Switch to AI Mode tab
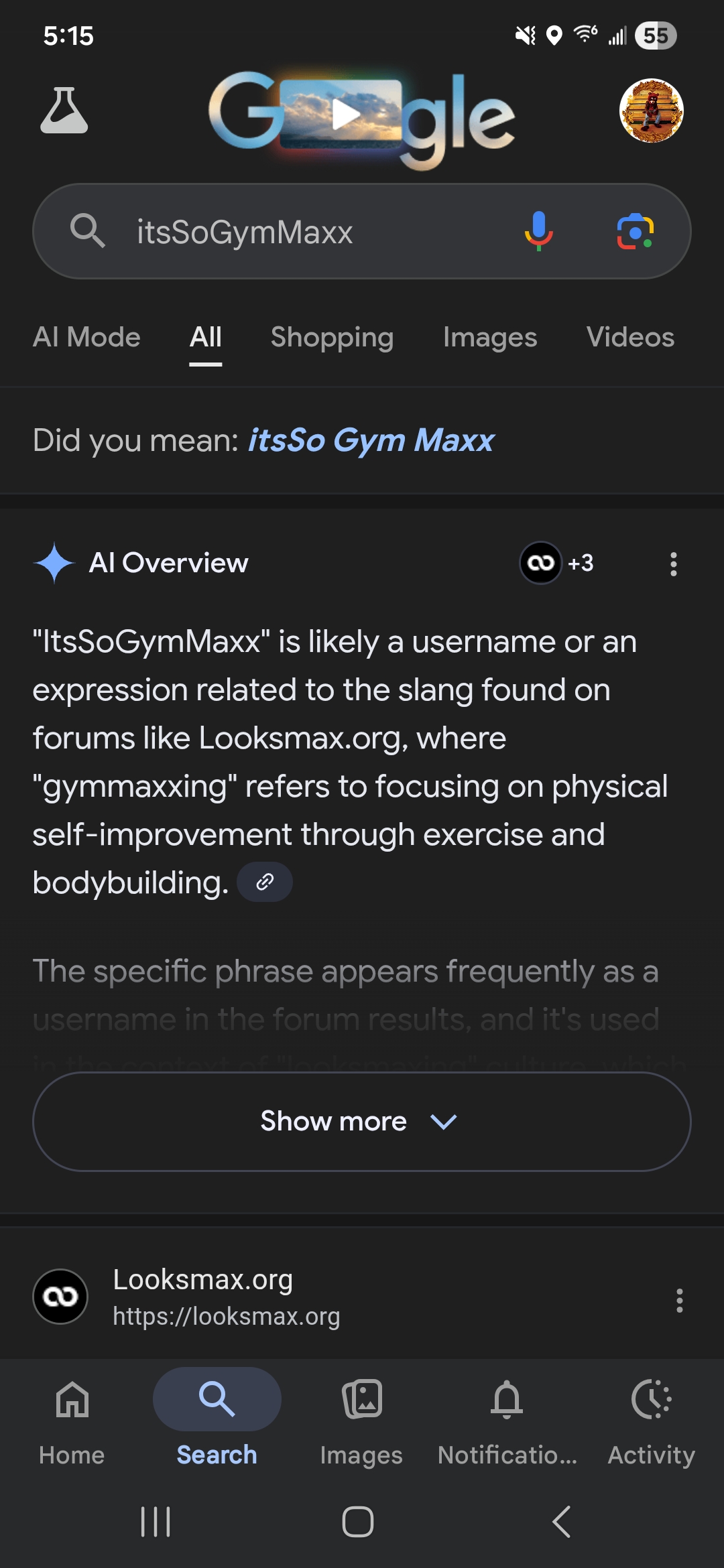 click(x=86, y=338)
